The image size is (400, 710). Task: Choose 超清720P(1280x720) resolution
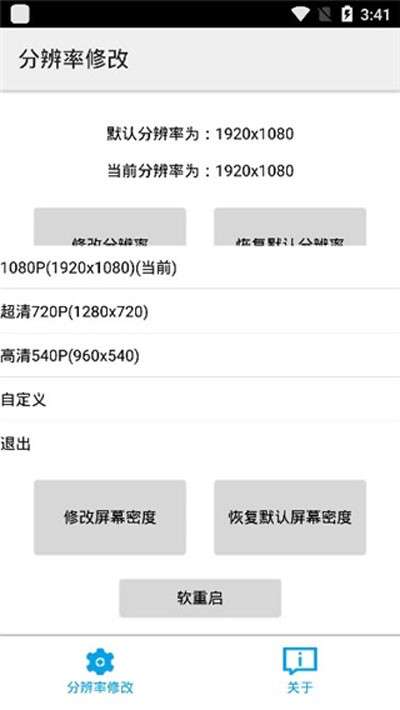point(200,312)
